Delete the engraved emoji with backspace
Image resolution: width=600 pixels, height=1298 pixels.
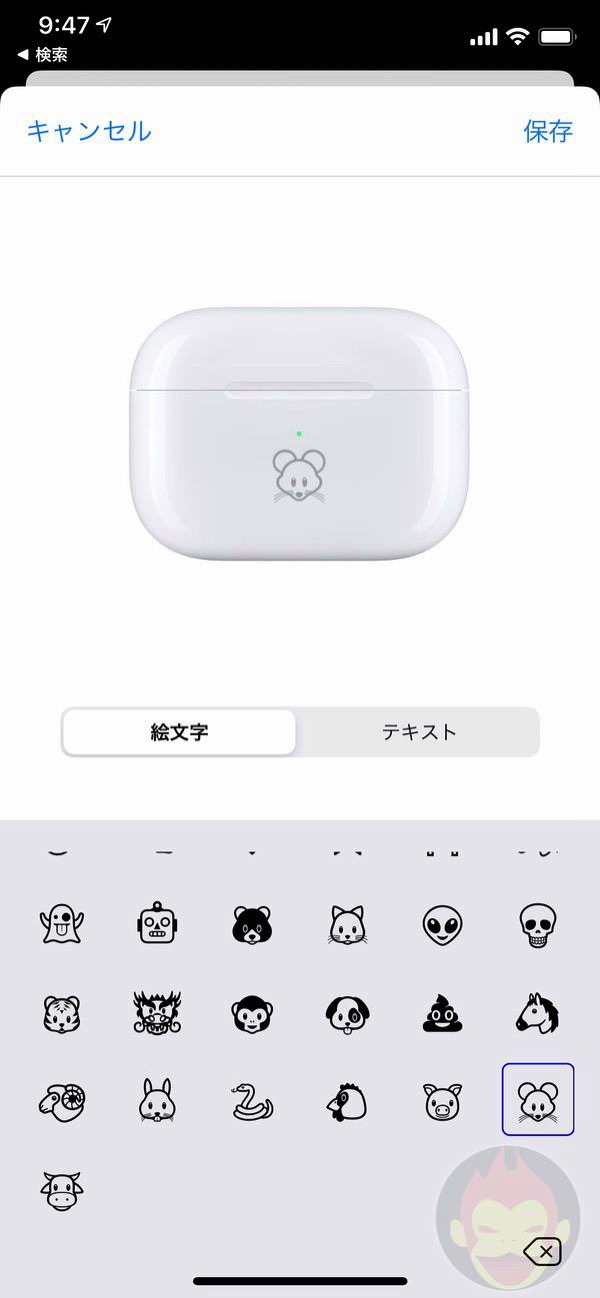click(x=542, y=1251)
